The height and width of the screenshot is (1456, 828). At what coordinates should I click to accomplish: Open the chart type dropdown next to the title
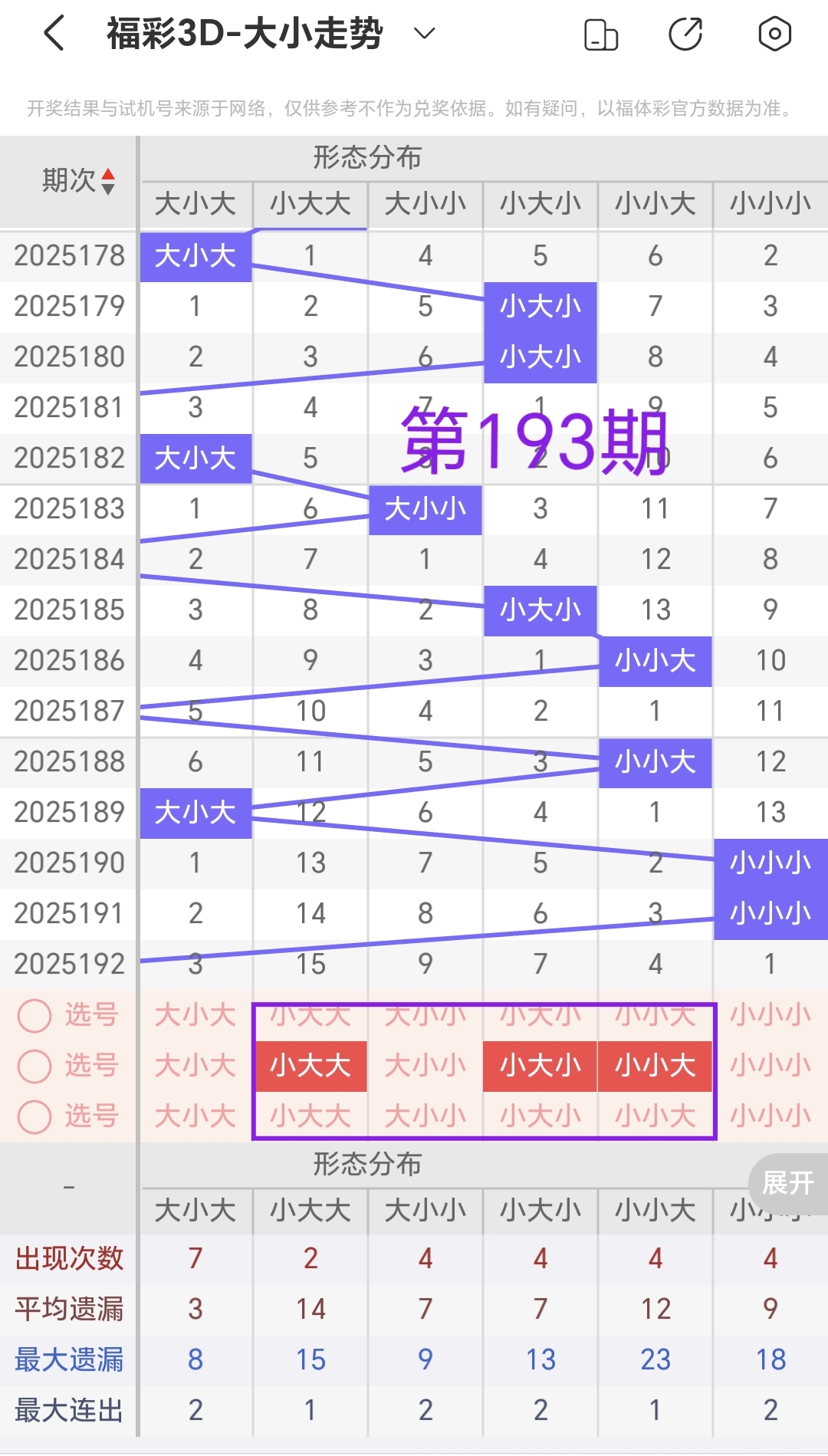(x=422, y=34)
